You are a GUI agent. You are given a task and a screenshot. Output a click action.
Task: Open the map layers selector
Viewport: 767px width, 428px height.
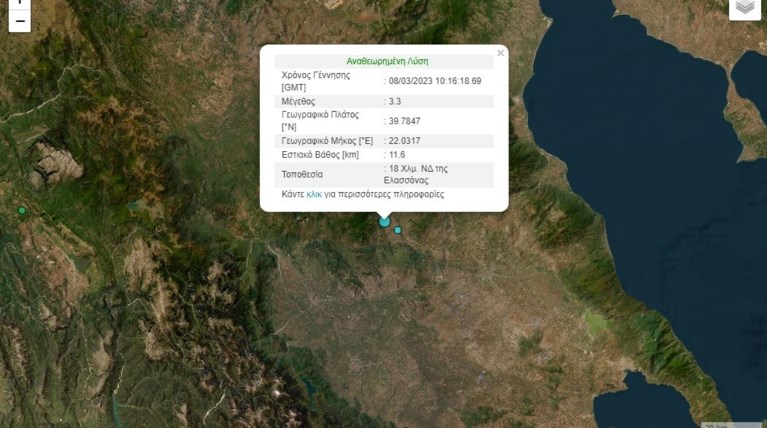coord(745,7)
